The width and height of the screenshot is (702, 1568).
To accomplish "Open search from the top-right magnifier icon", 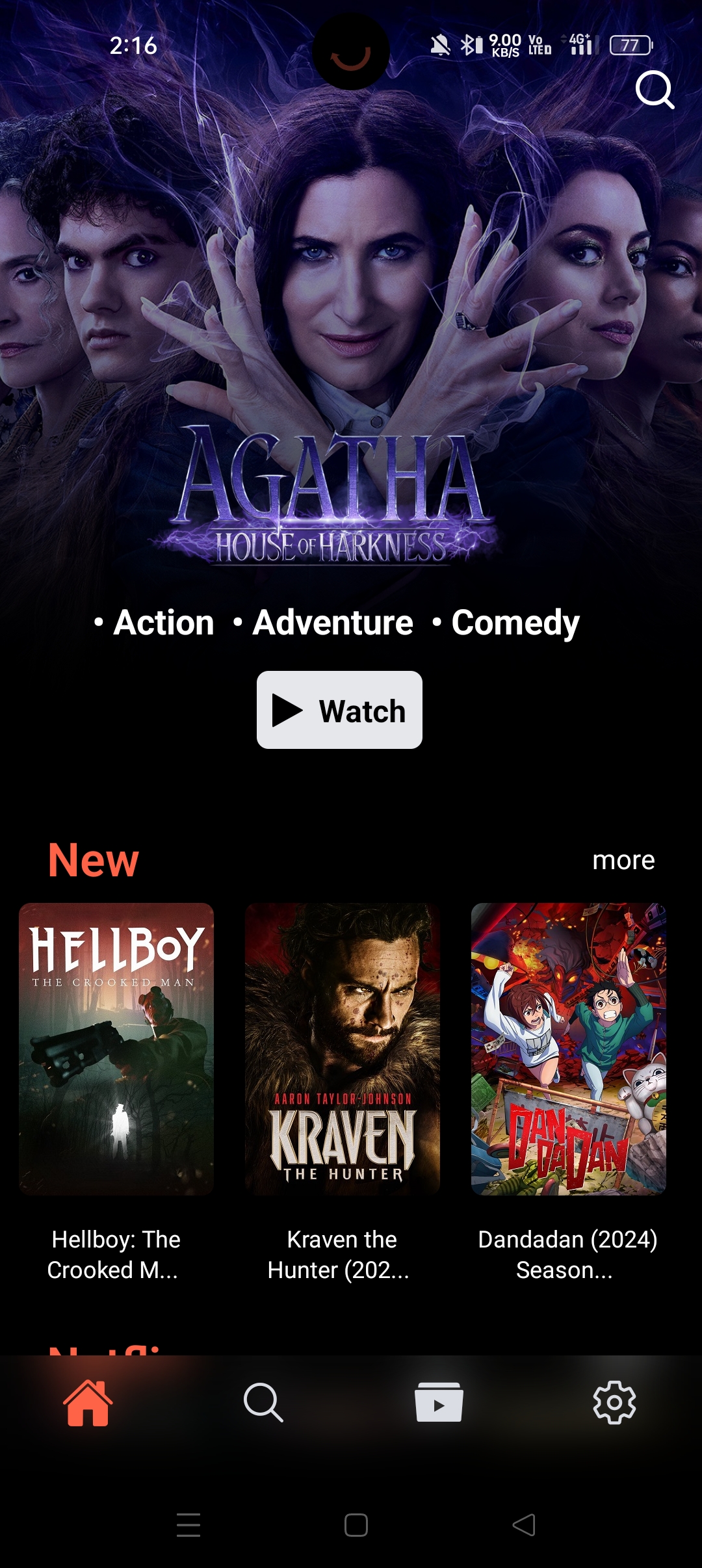I will (x=654, y=90).
